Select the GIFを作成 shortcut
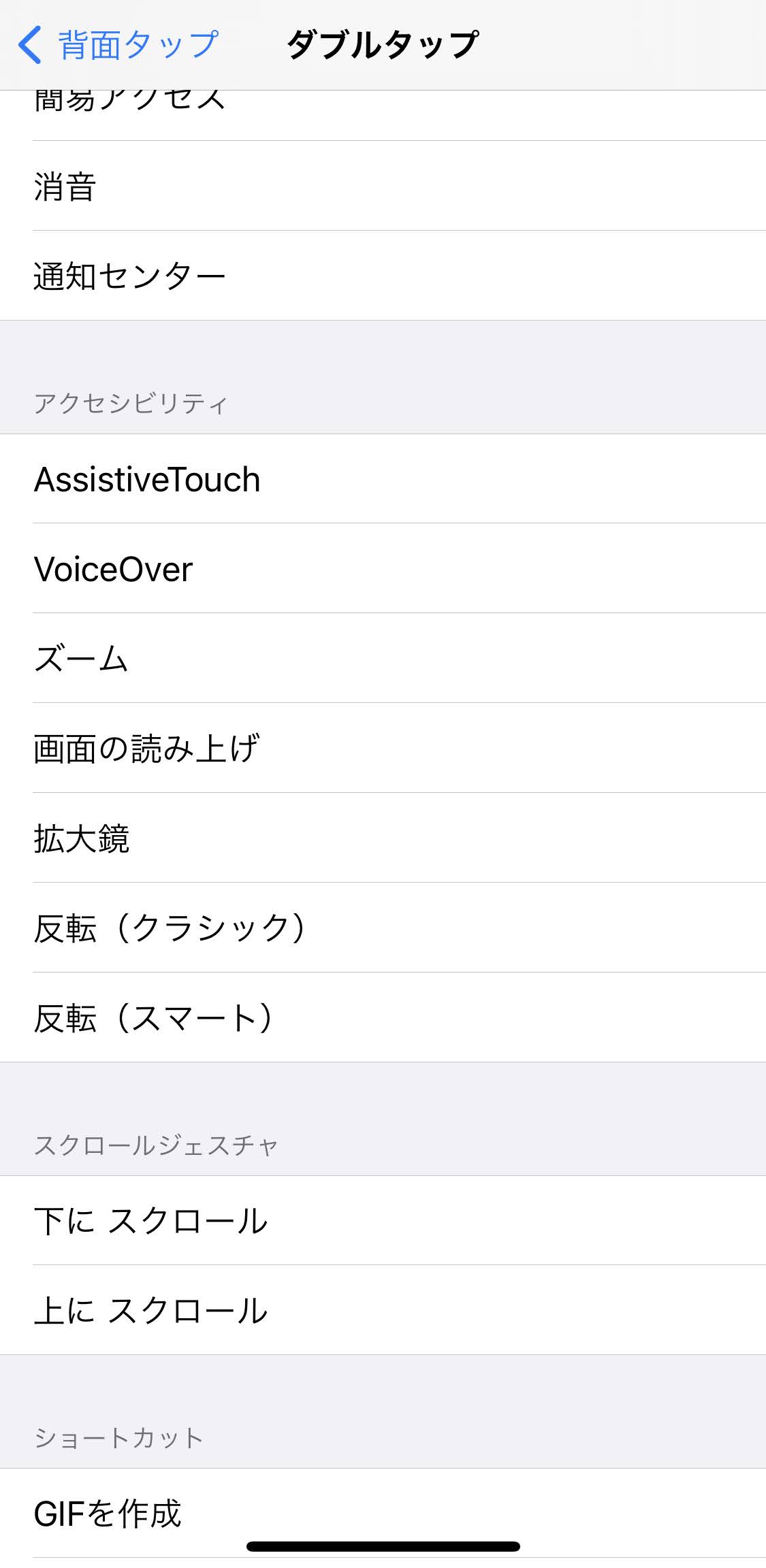 383,1514
